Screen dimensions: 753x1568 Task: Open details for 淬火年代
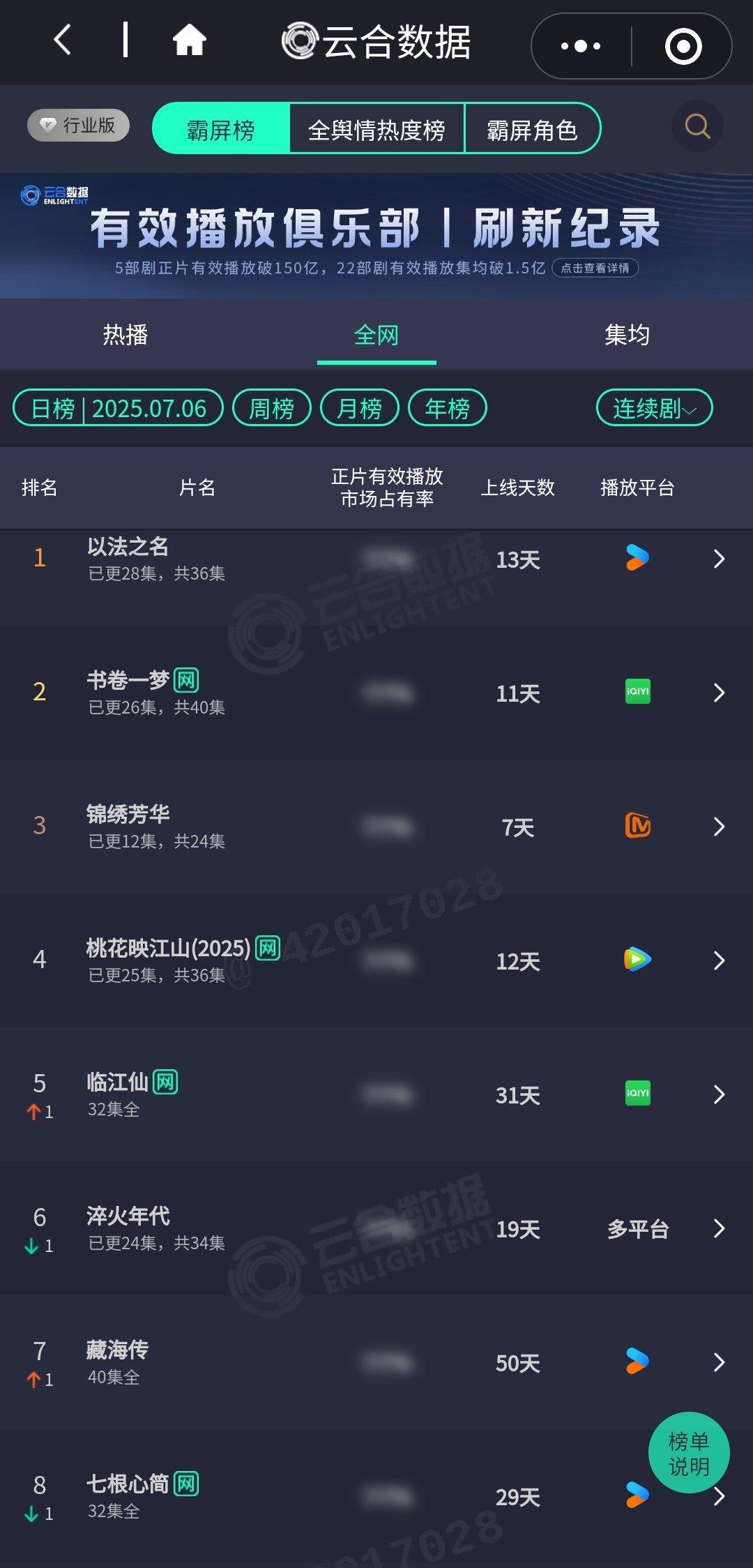[376, 1229]
